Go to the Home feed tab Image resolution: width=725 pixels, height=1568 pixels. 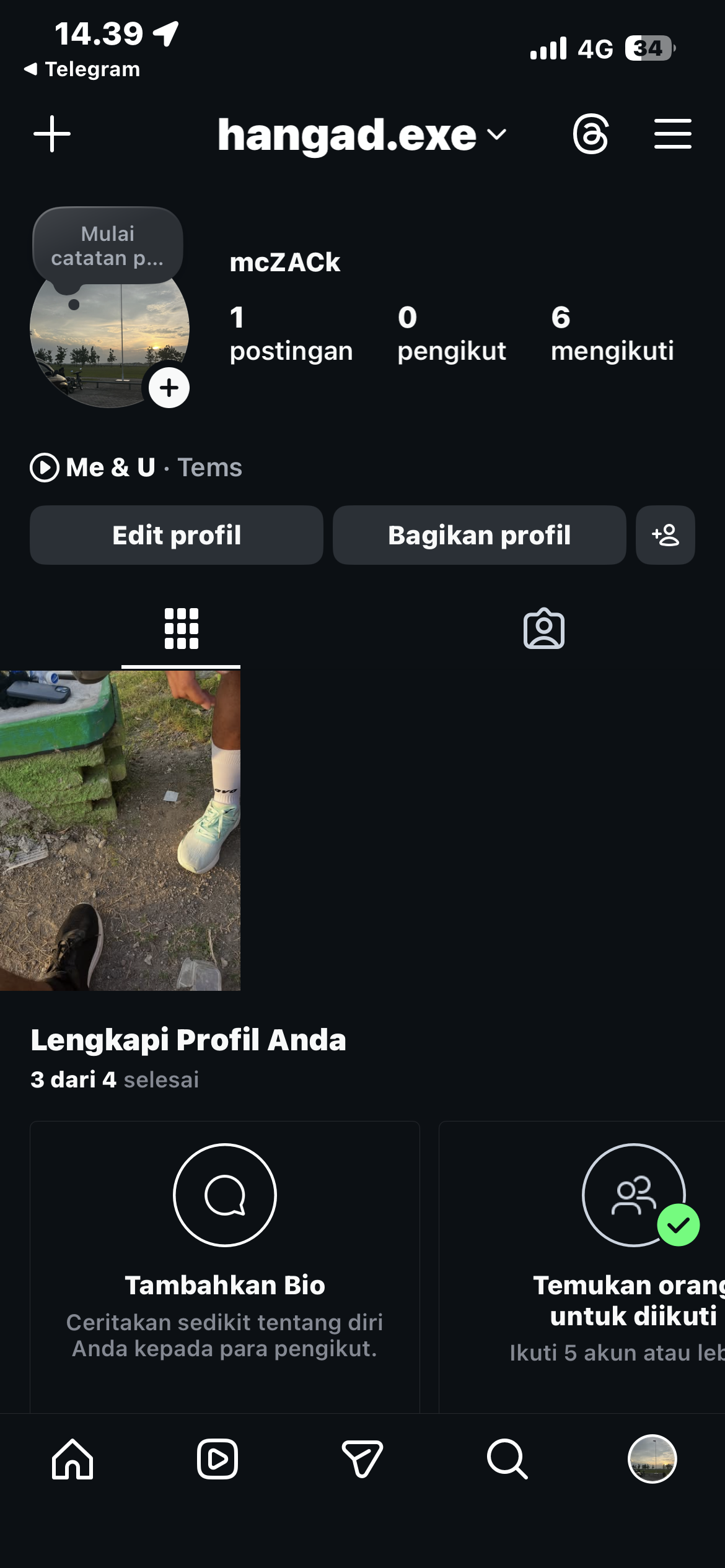point(72,1459)
